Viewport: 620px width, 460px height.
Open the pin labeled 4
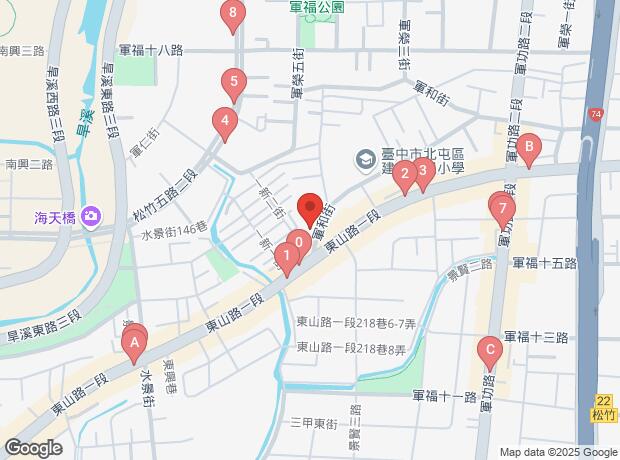tap(225, 123)
